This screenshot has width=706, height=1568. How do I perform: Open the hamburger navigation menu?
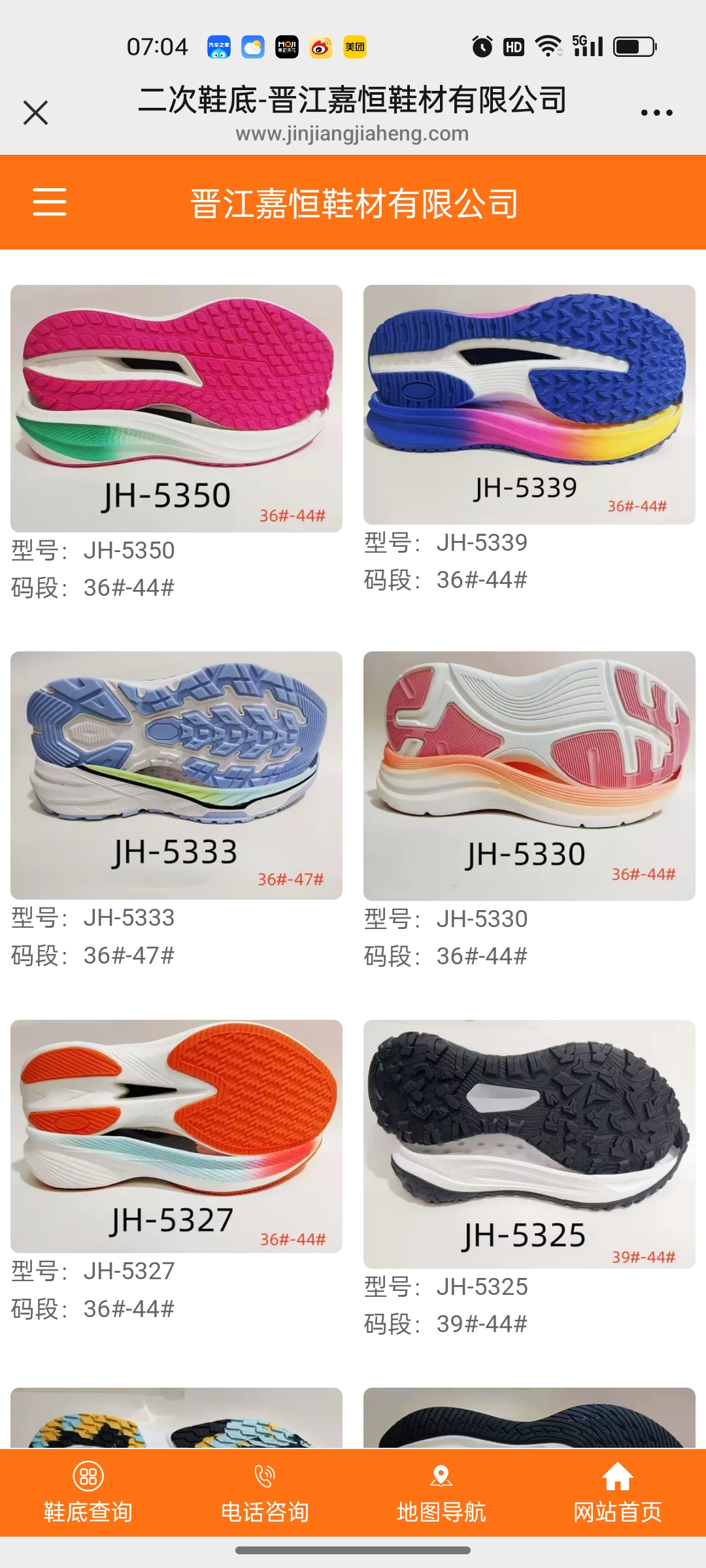[50, 201]
